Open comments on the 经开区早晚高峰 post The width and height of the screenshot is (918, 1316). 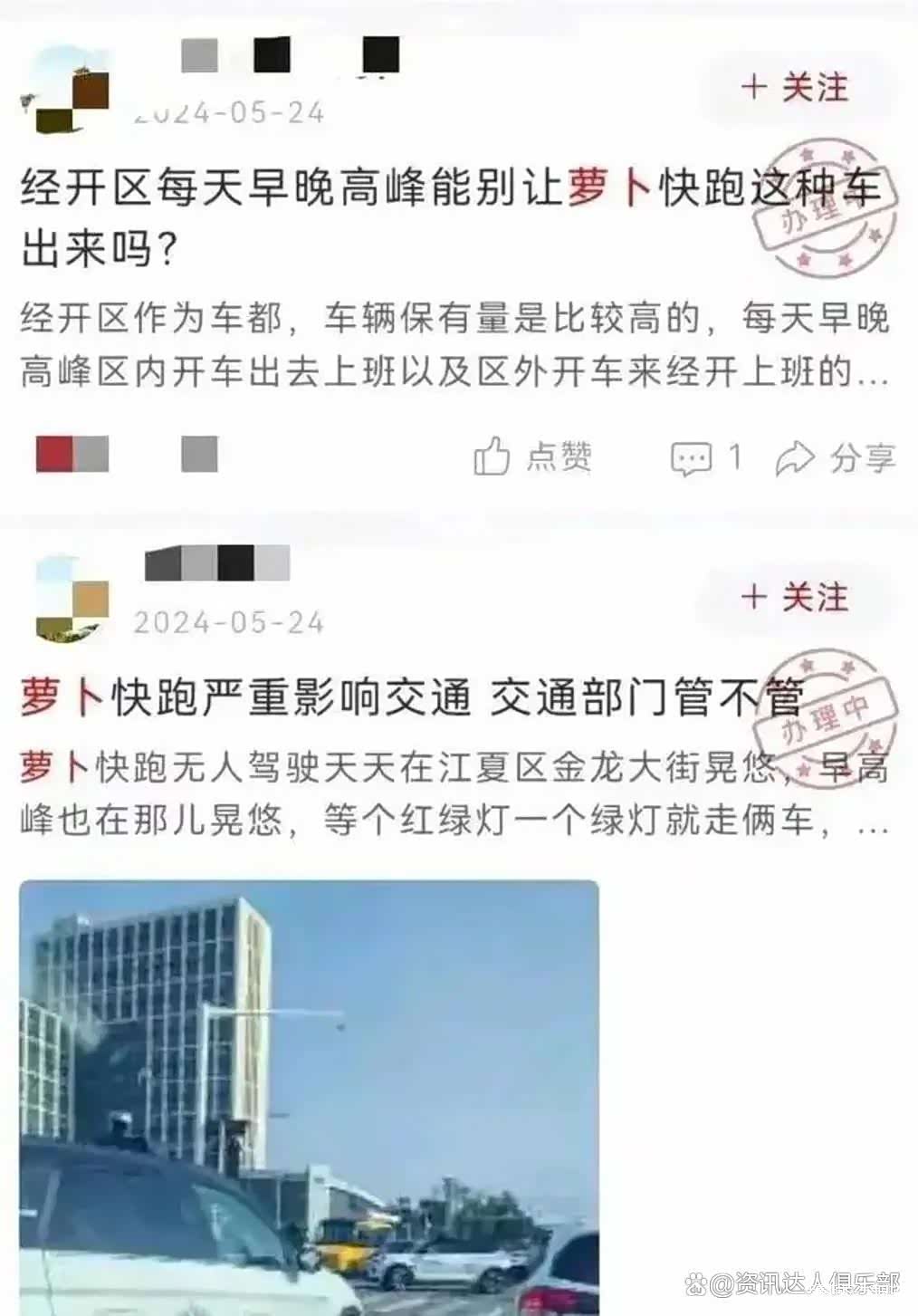(x=706, y=458)
